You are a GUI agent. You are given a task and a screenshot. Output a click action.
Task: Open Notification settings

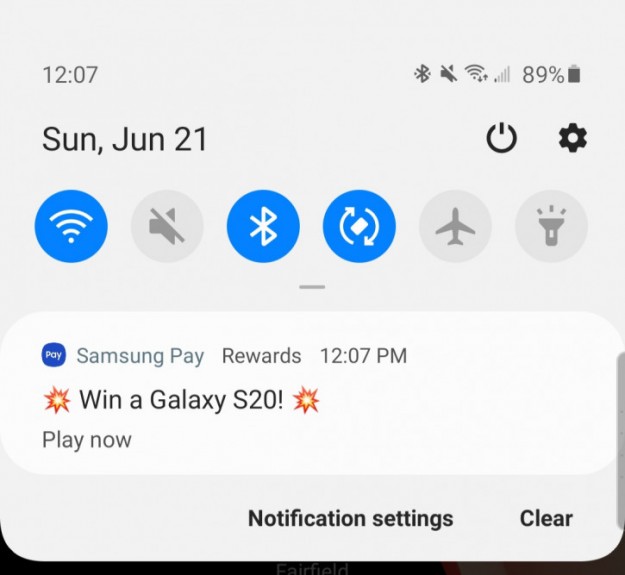coord(350,518)
